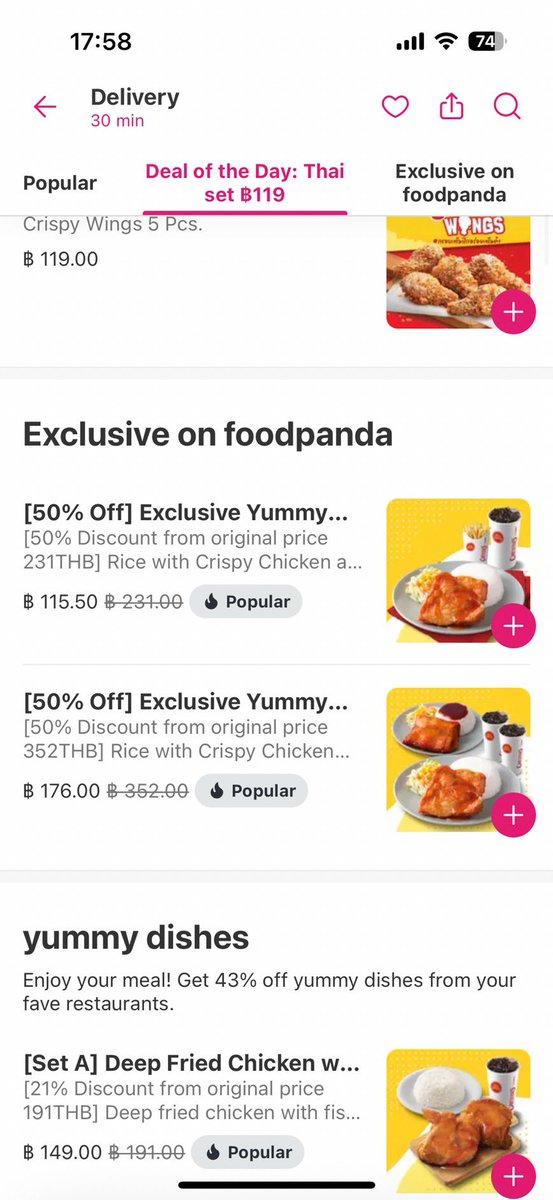Add the ฿115.50 Exclusive Yummy item
The image size is (553, 1200).
[513, 626]
